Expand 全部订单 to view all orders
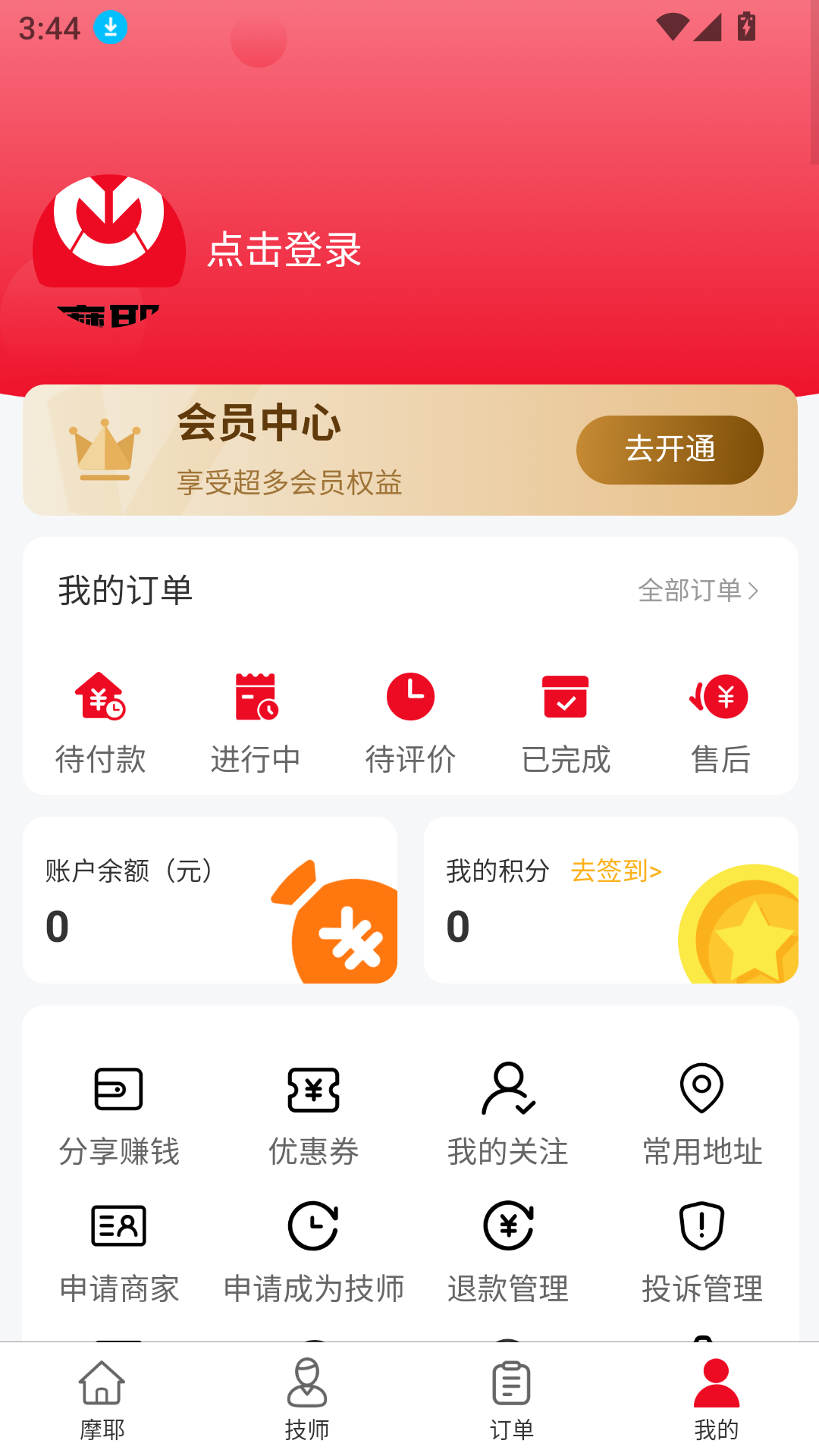This screenshot has width=819, height=1456. coord(699,591)
